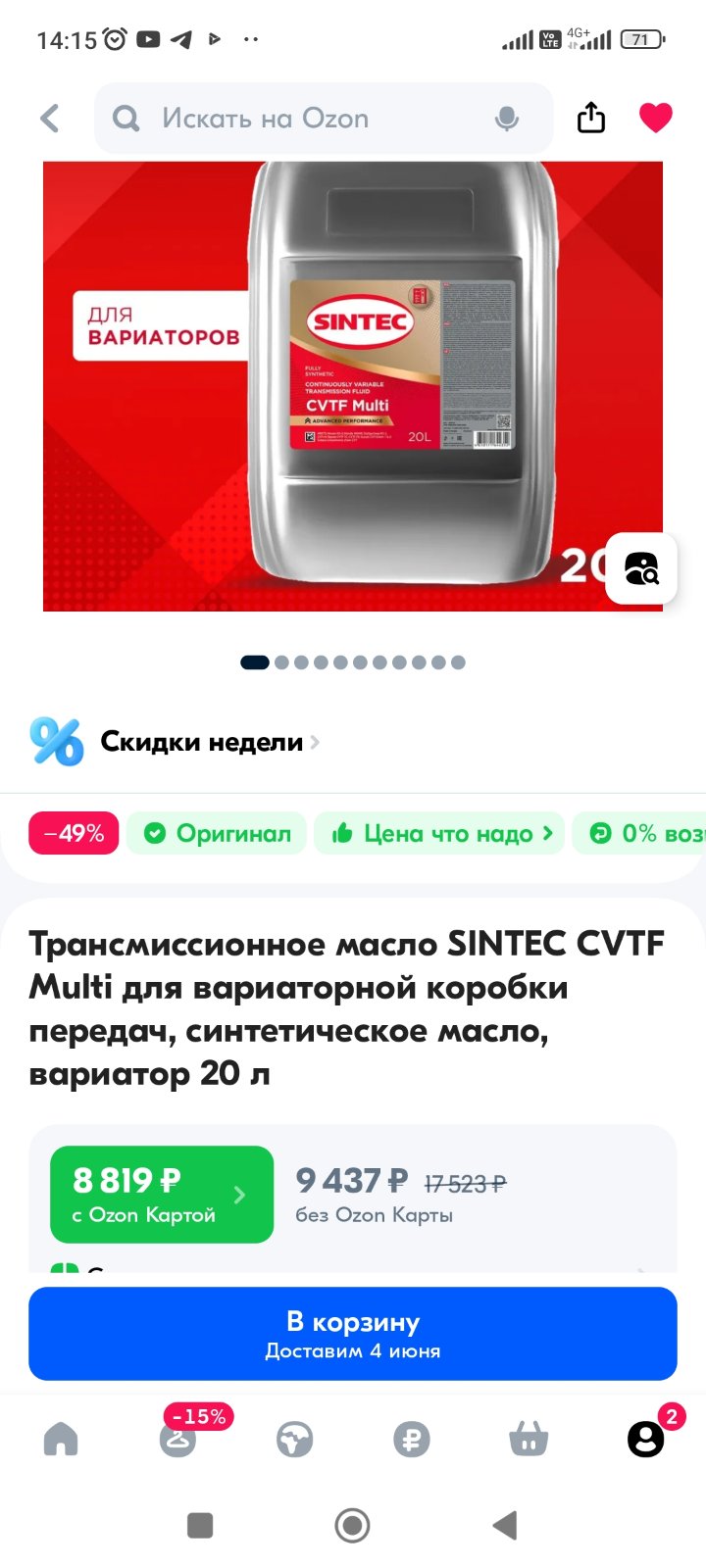Image resolution: width=706 pixels, height=1568 pixels.
Task: Find similar items with image search icon
Action: pos(641,568)
